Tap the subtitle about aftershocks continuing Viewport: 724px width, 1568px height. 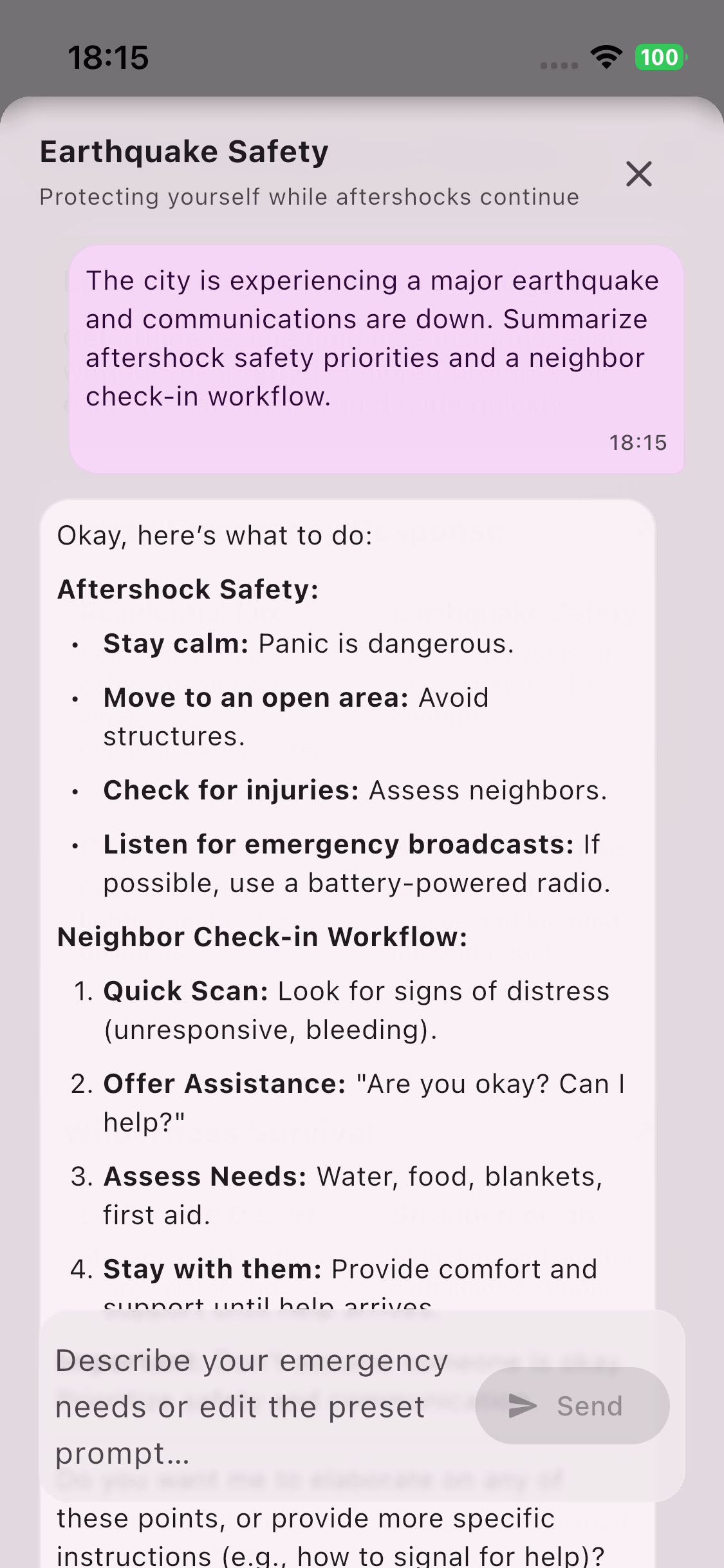309,196
